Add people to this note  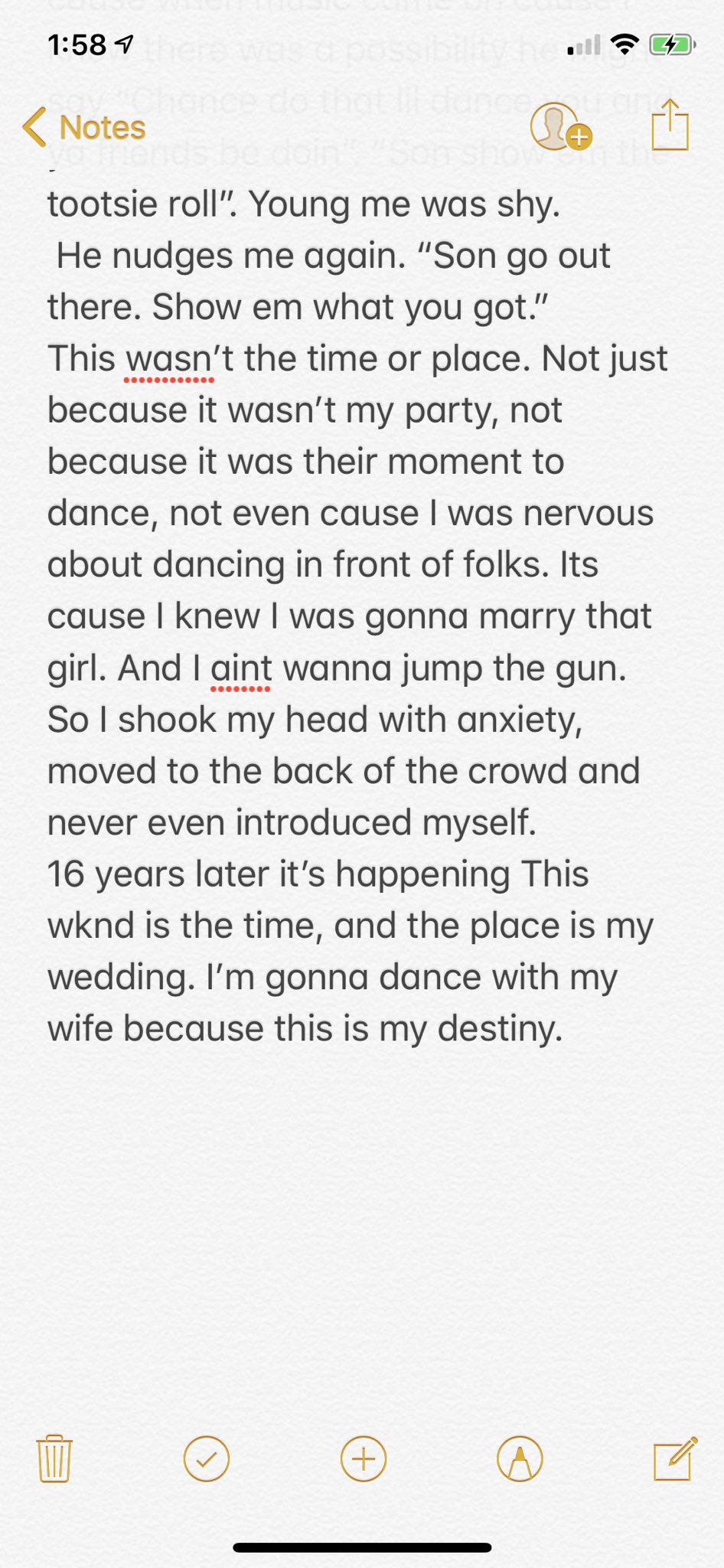click(x=561, y=126)
